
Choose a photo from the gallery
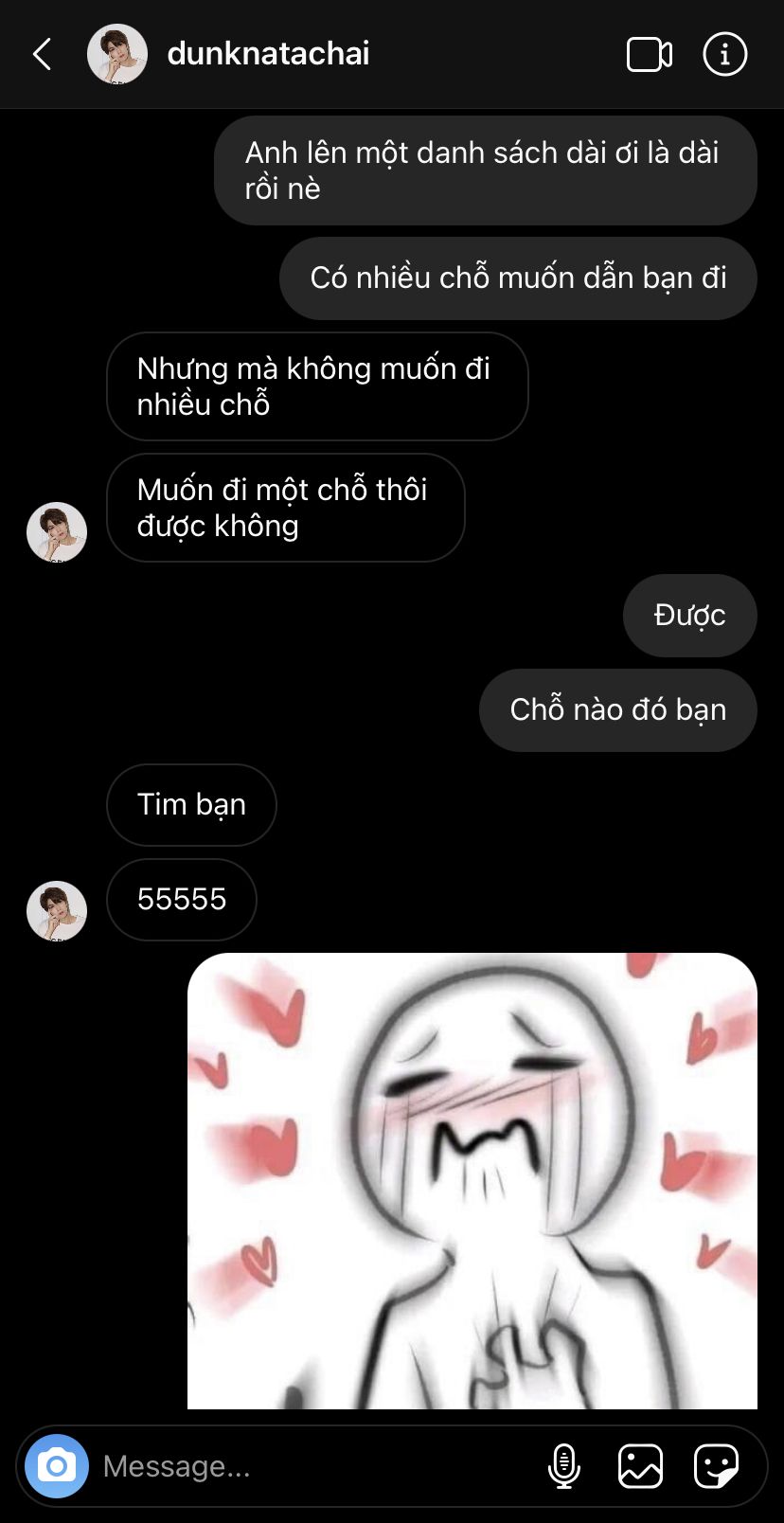(x=640, y=1466)
